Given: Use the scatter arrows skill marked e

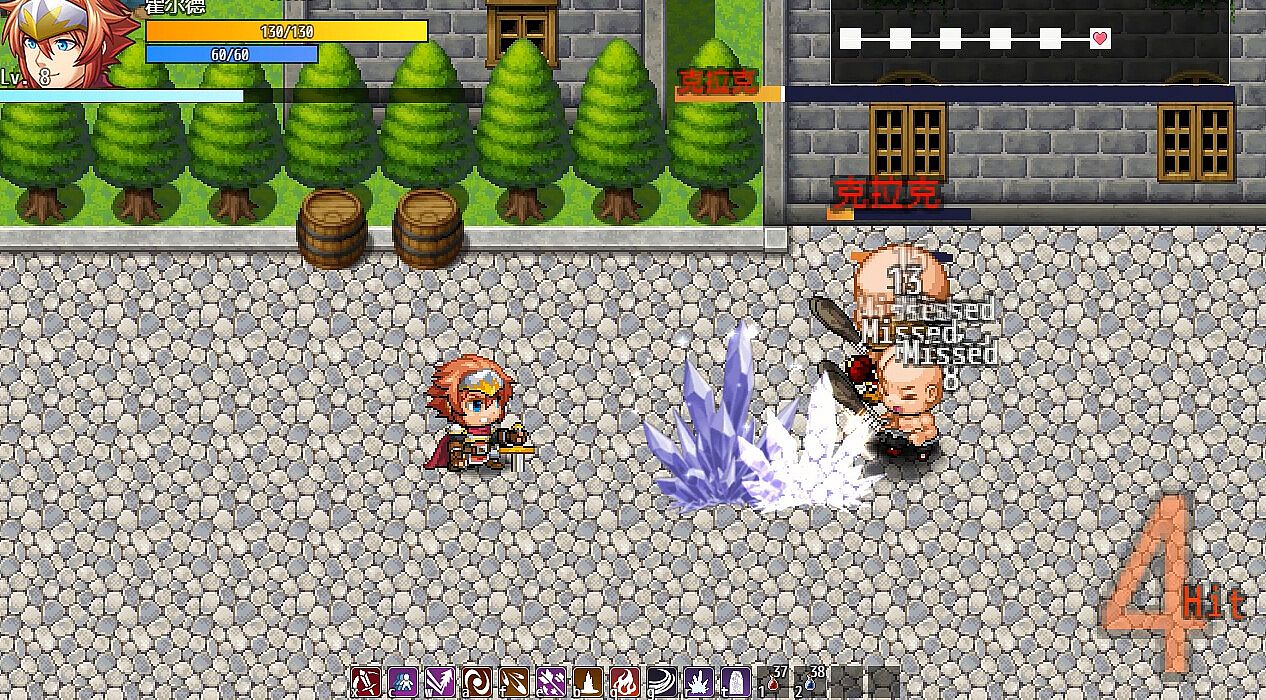Looking at the screenshot, I should (551, 682).
